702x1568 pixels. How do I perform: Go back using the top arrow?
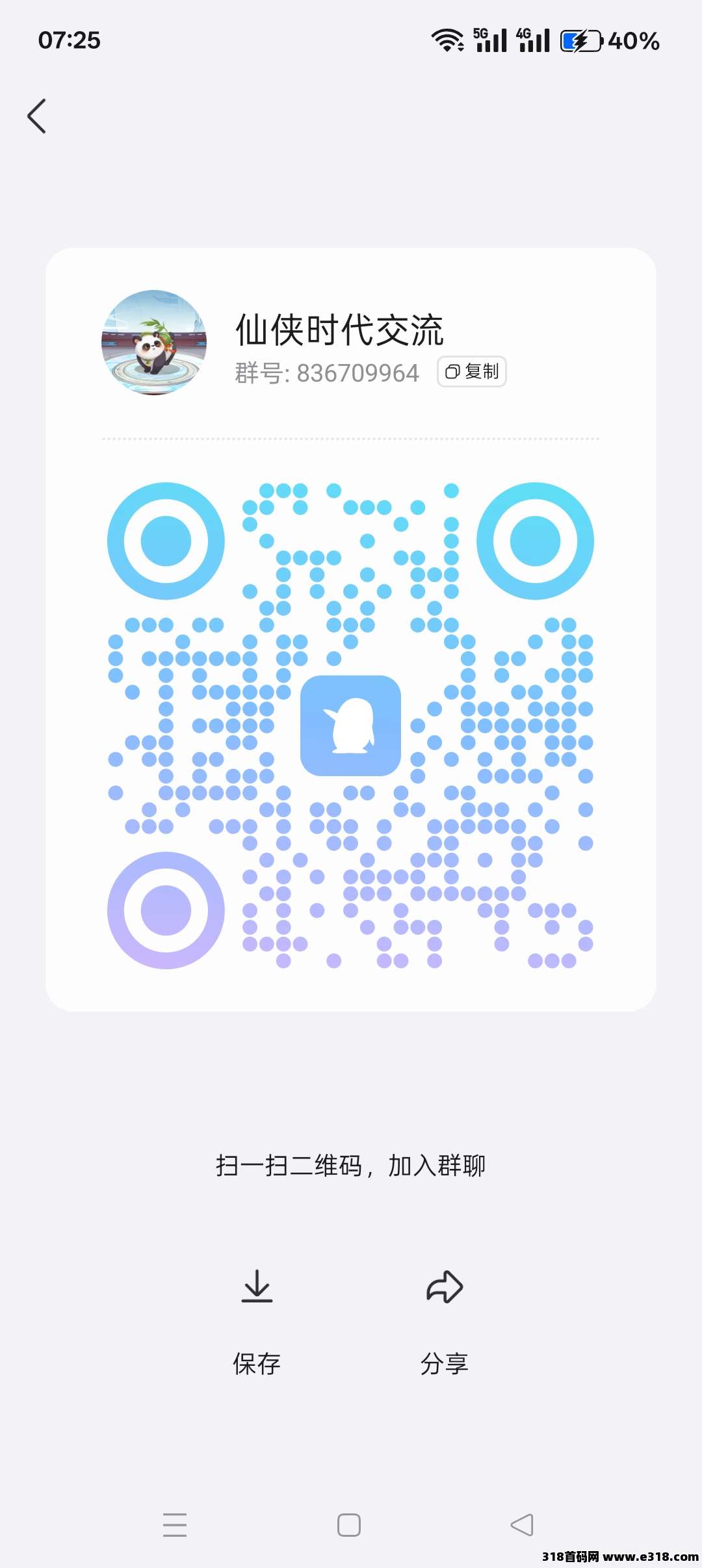pos(37,116)
